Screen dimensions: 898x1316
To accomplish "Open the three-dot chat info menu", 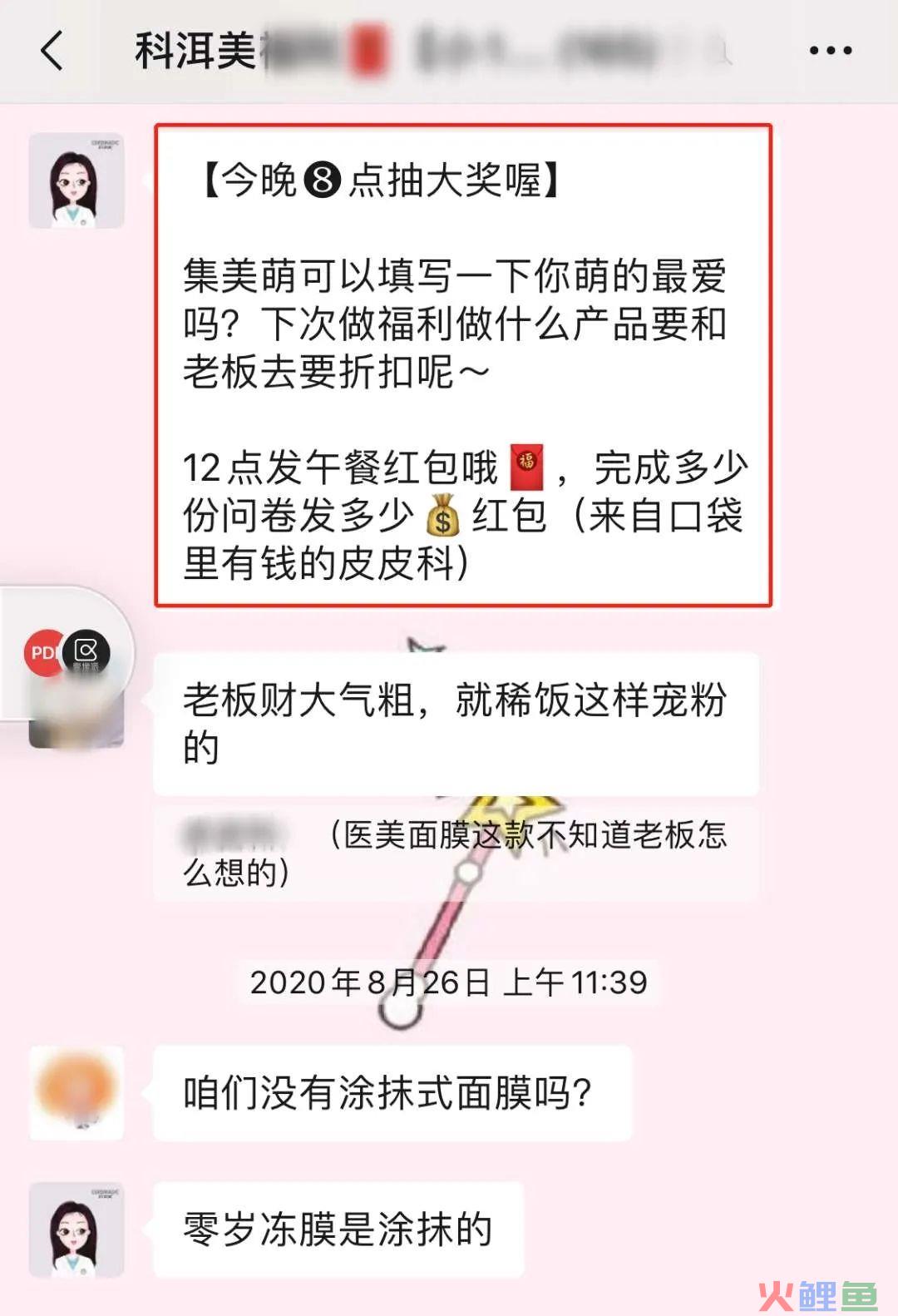I will click(x=830, y=51).
